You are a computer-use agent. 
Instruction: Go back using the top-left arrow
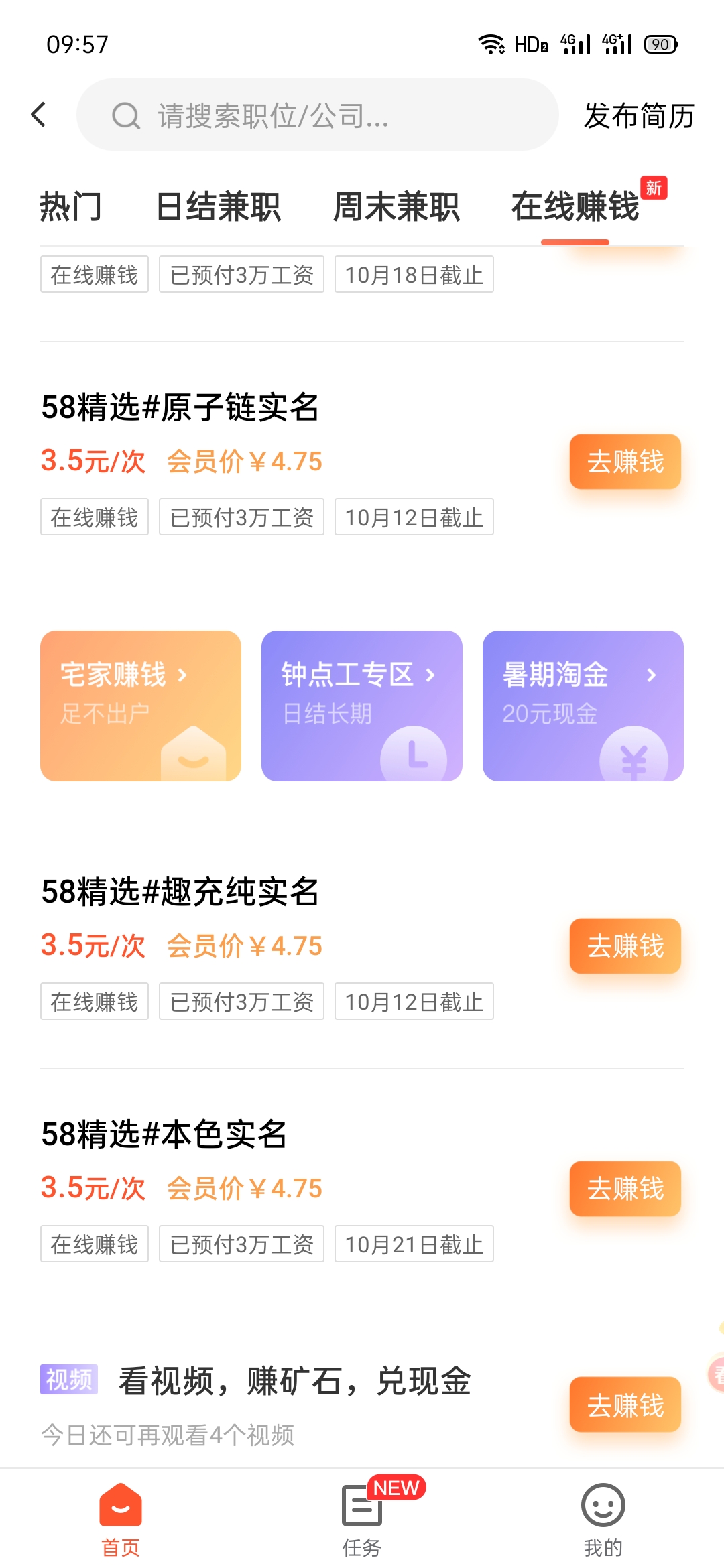point(39,115)
